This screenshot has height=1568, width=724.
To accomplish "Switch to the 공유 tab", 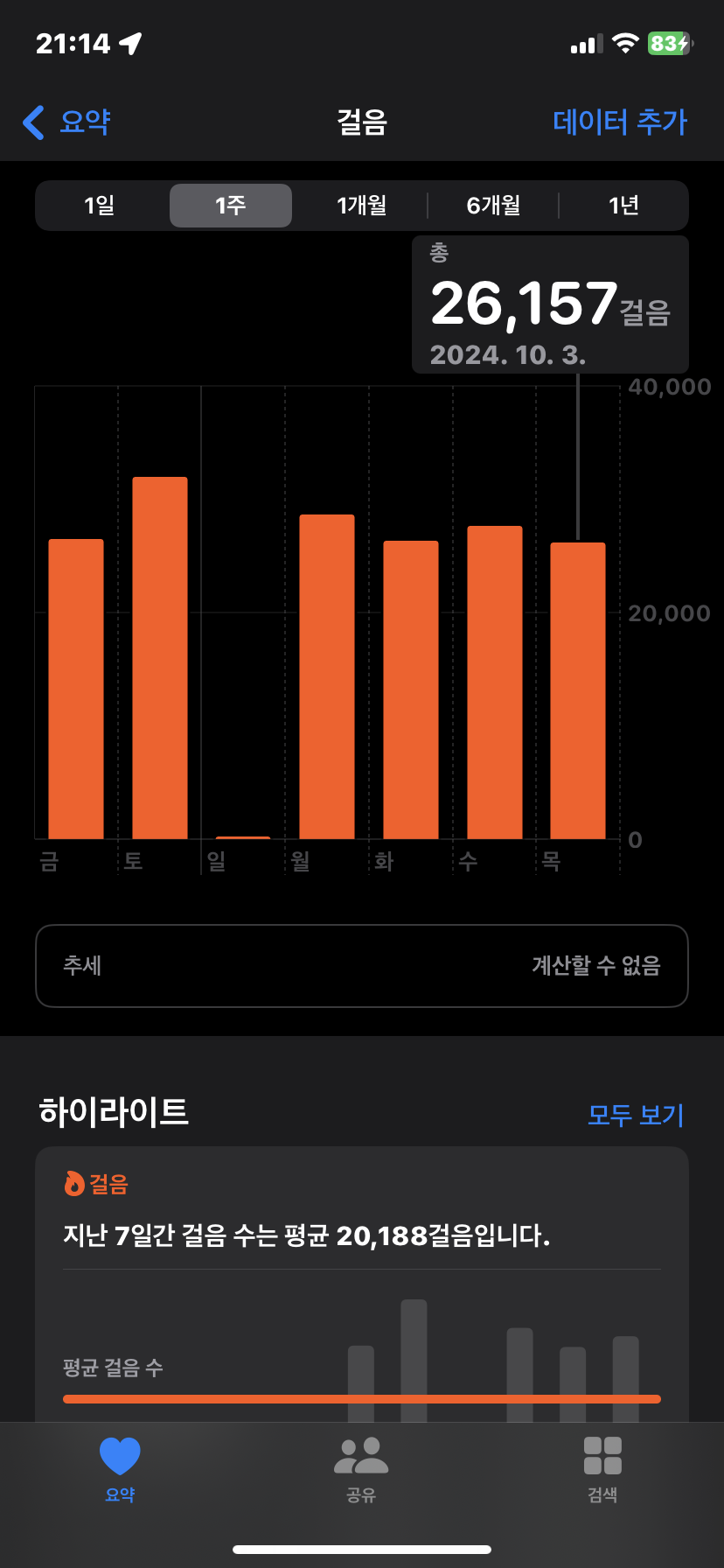I will point(361,1468).
